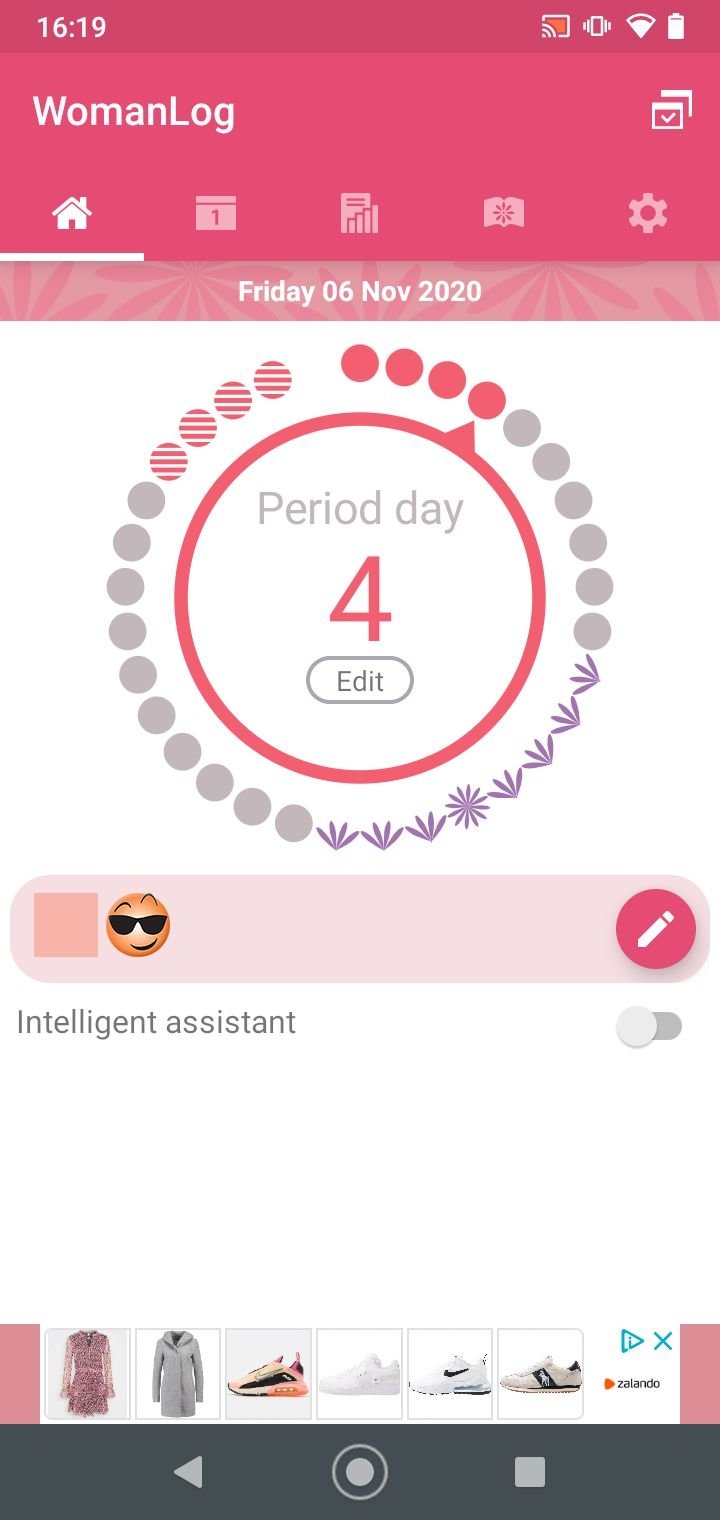Image resolution: width=720 pixels, height=1520 pixels.
Task: Switch to the Home tab
Action: pos(72,214)
